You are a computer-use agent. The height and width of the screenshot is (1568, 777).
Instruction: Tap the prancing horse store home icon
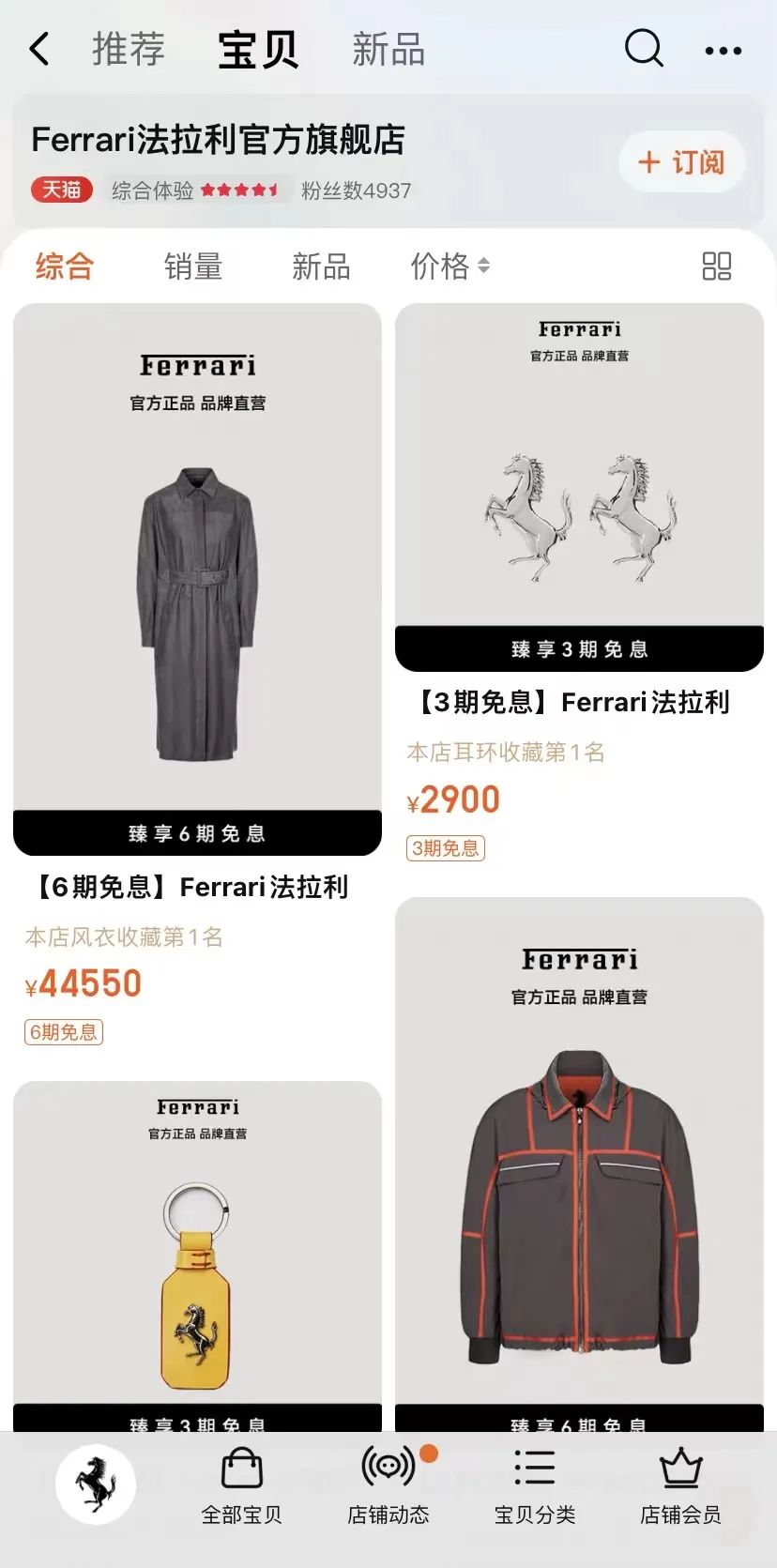pyautogui.click(x=96, y=1484)
